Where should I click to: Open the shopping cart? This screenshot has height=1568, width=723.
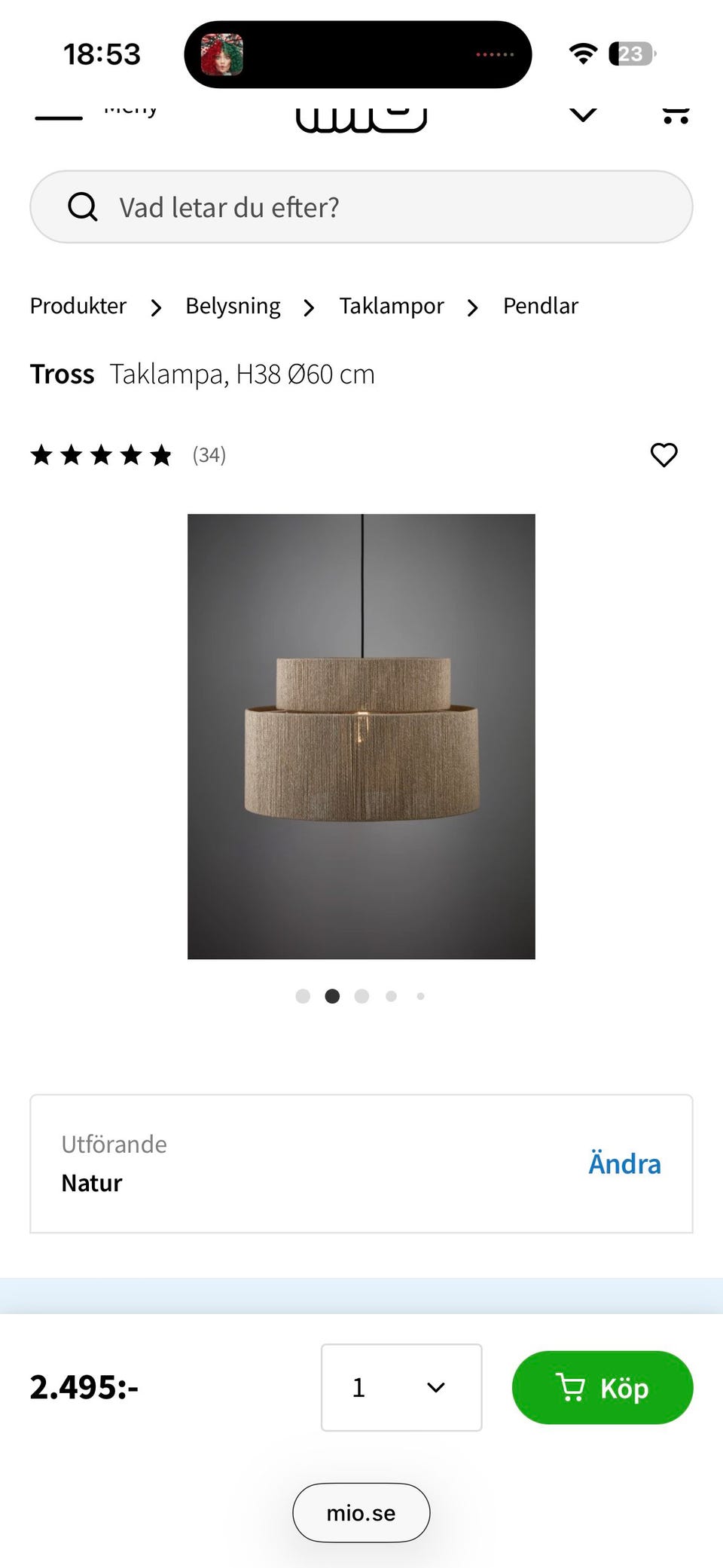click(675, 115)
